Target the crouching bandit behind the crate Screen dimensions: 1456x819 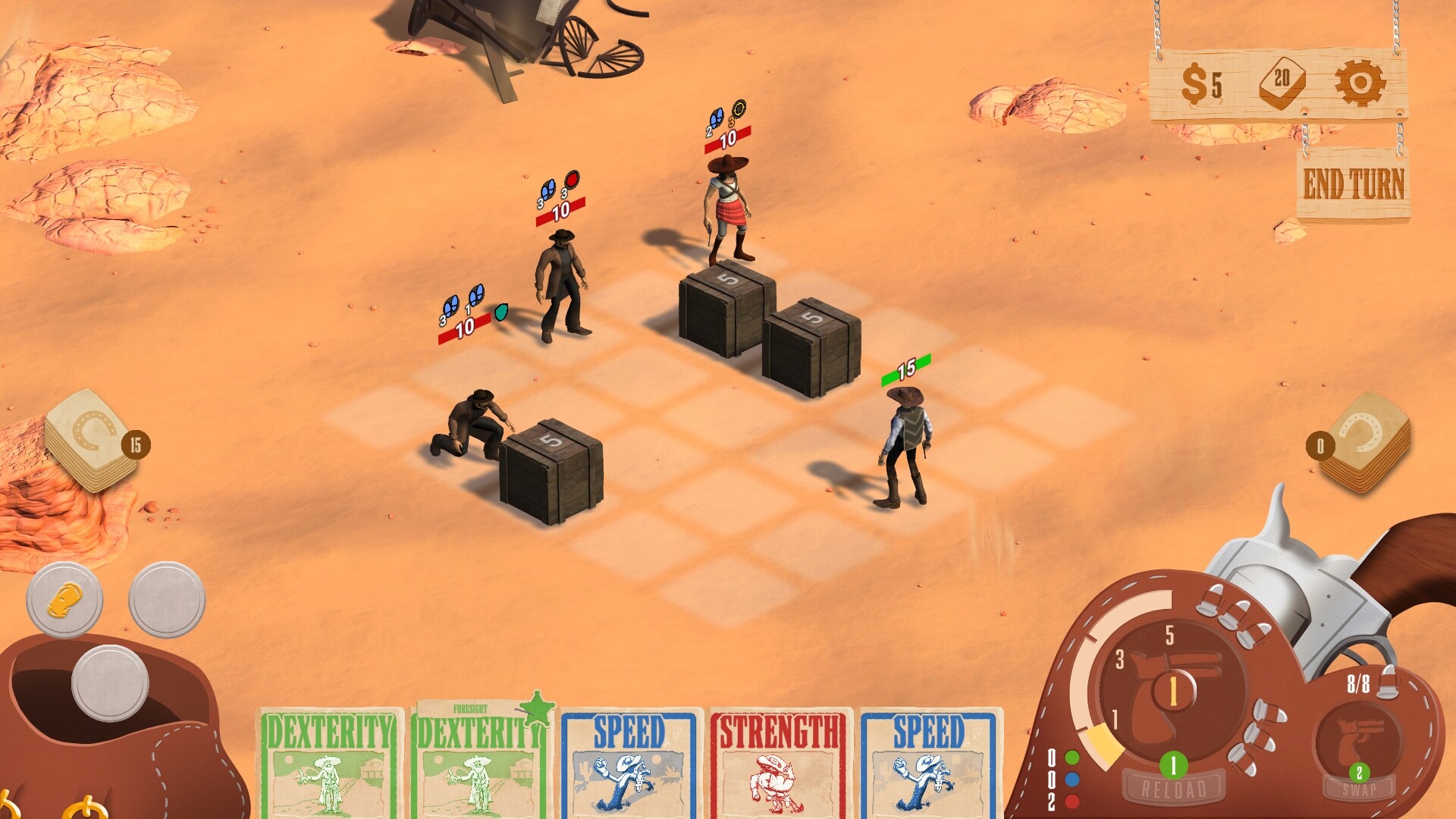pos(470,425)
